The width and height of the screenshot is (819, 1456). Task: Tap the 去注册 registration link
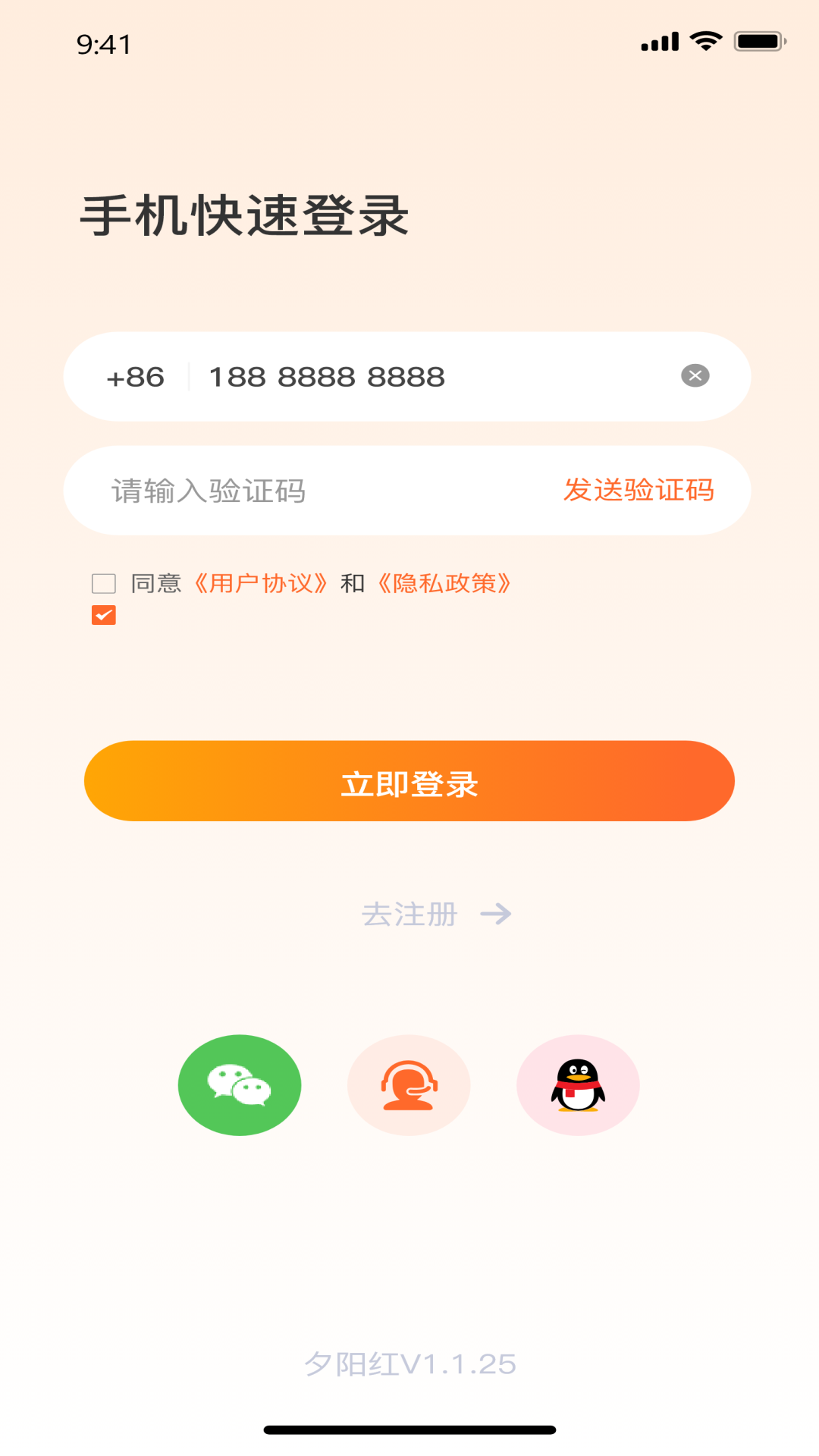tap(410, 914)
